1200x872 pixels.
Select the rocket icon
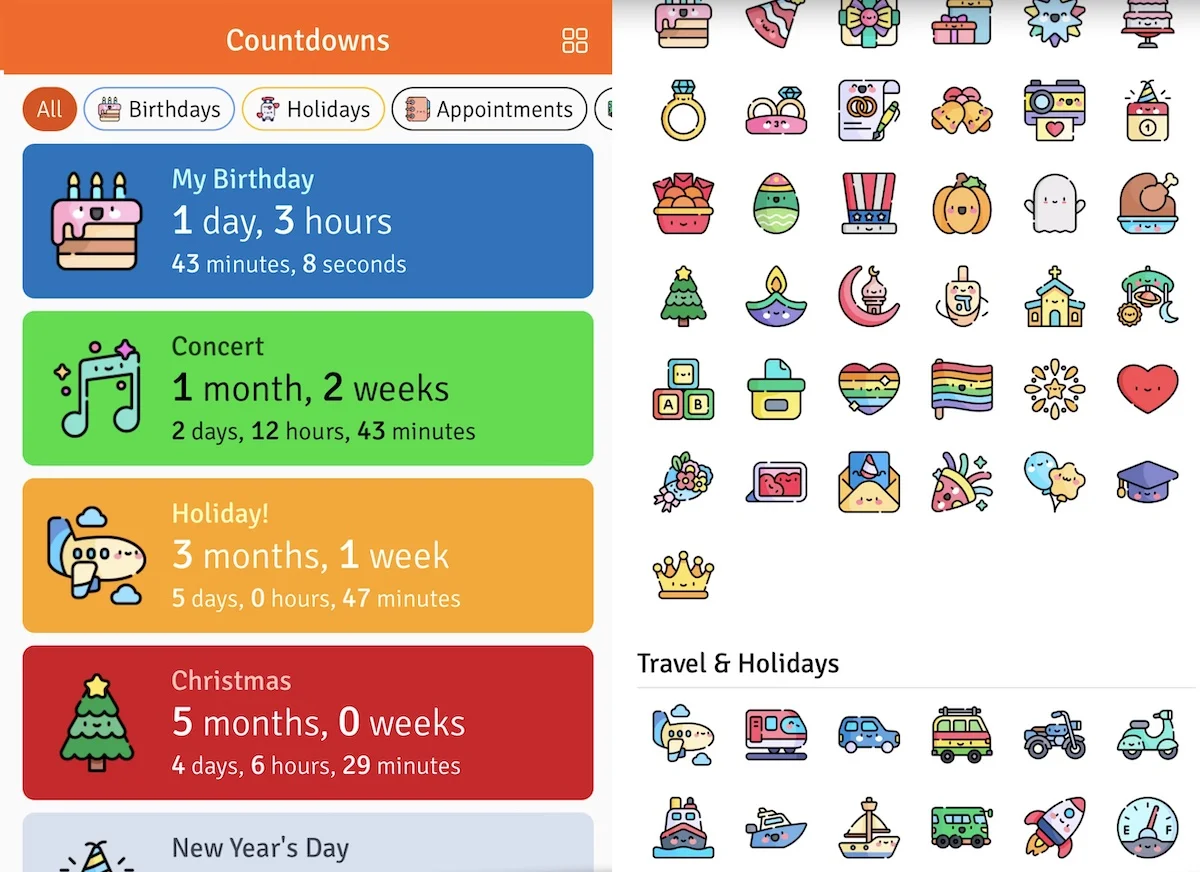(1054, 827)
